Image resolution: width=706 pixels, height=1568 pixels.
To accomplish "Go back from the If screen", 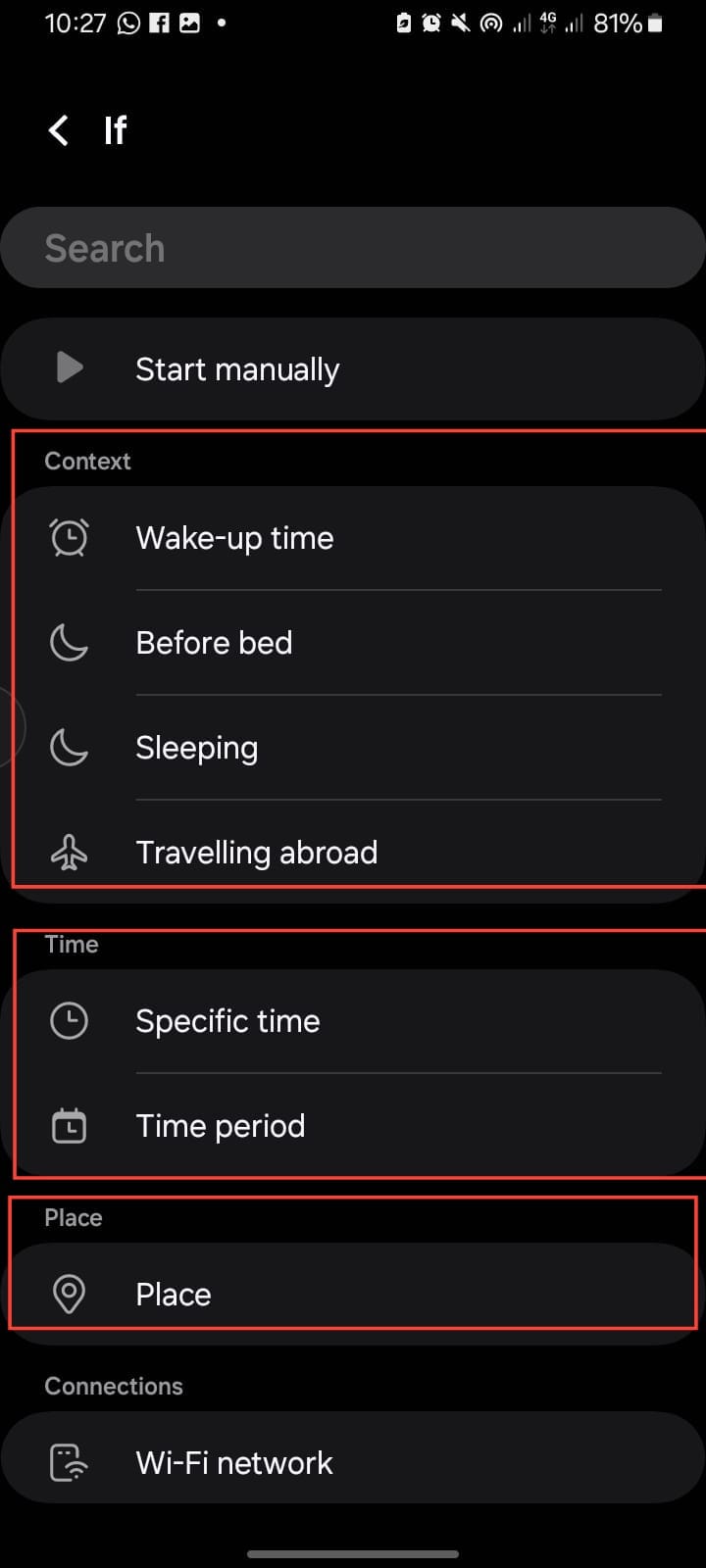I will (59, 130).
